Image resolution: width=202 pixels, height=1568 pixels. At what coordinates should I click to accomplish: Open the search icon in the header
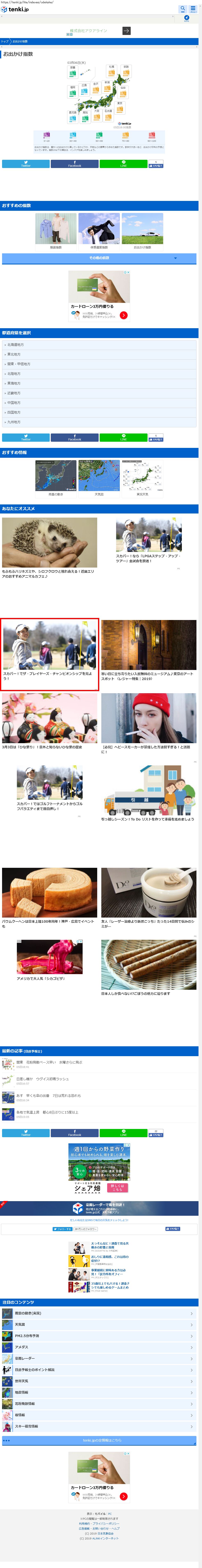182,9
